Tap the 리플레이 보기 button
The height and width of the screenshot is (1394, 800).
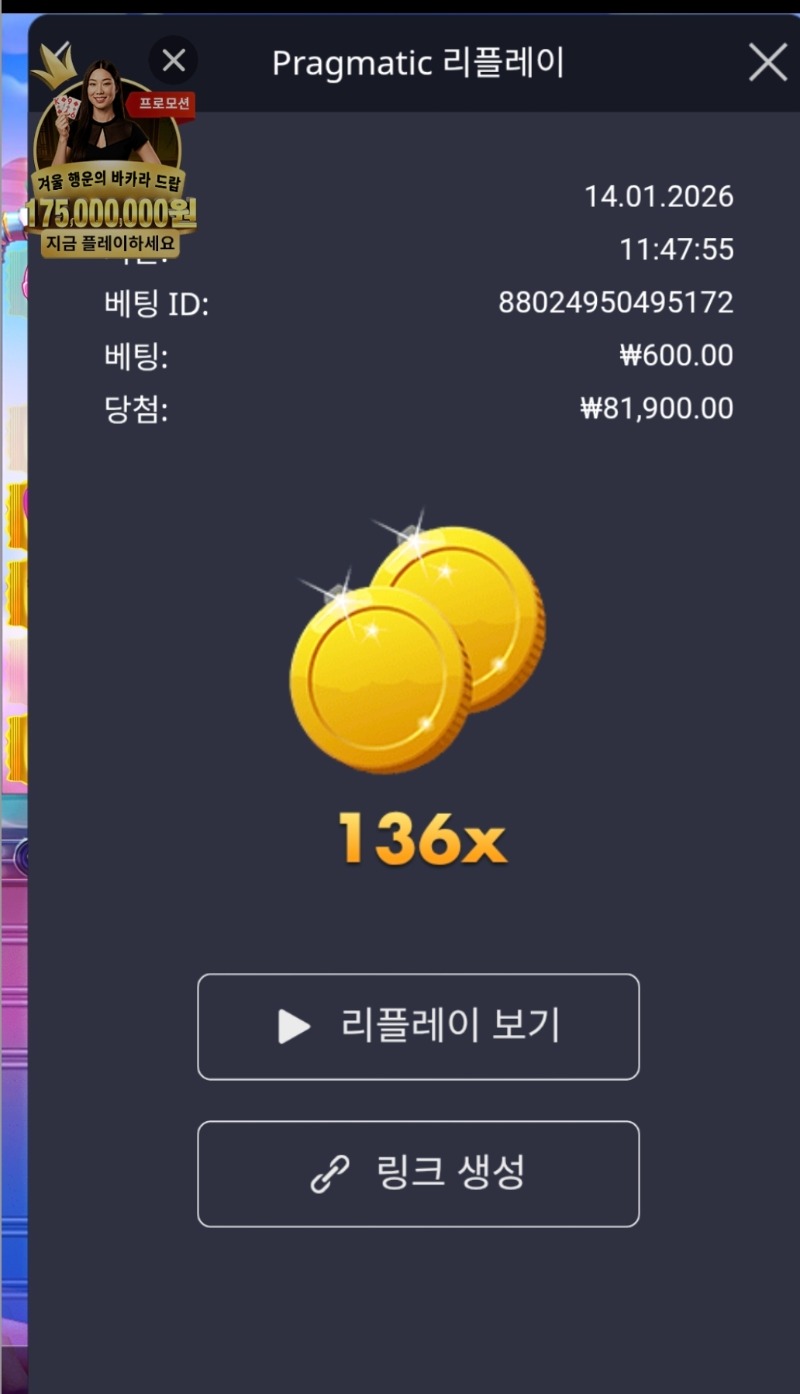[x=418, y=1026]
